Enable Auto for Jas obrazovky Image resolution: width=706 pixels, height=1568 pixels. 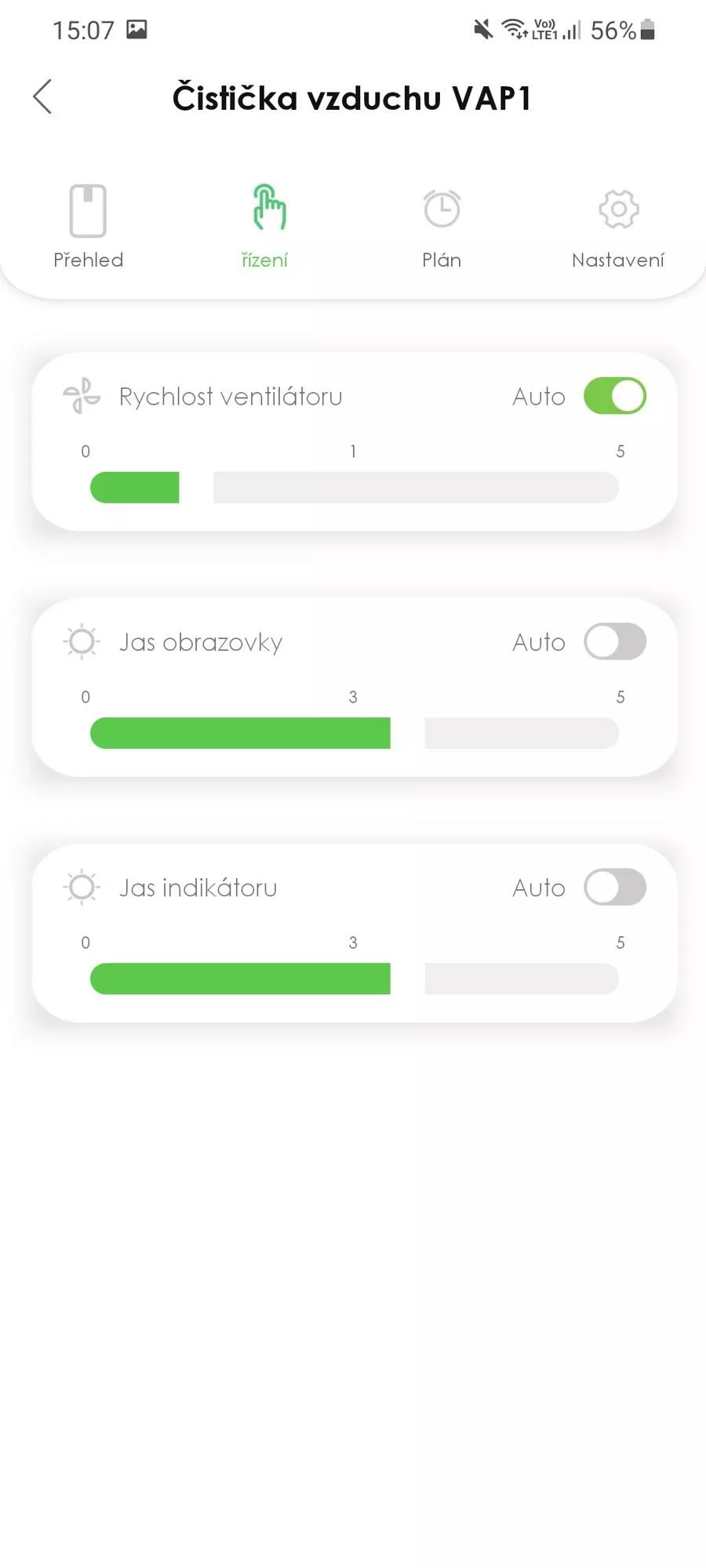[x=615, y=641]
